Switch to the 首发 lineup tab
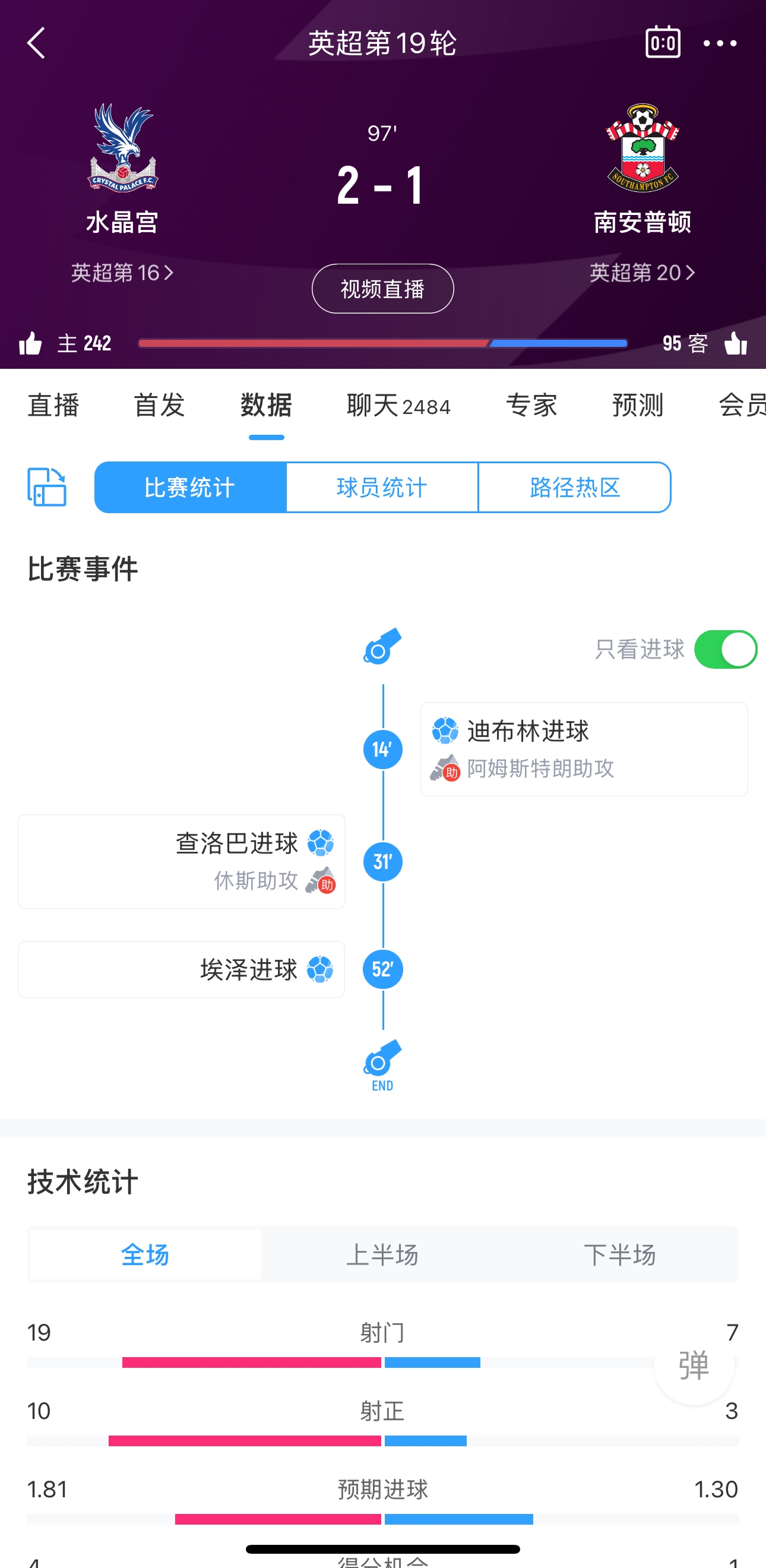766x1568 pixels. coord(159,406)
